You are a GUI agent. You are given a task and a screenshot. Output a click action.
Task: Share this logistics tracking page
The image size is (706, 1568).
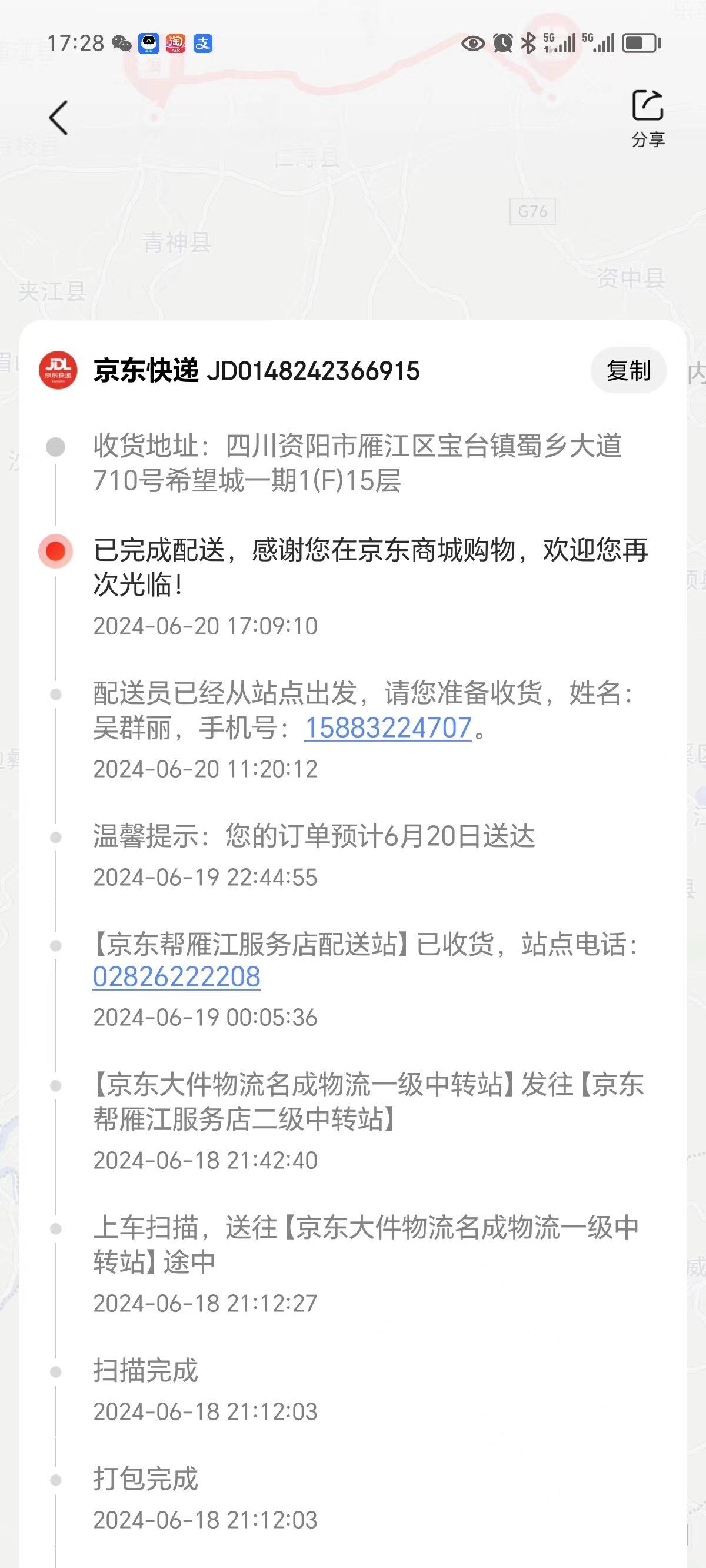648,119
